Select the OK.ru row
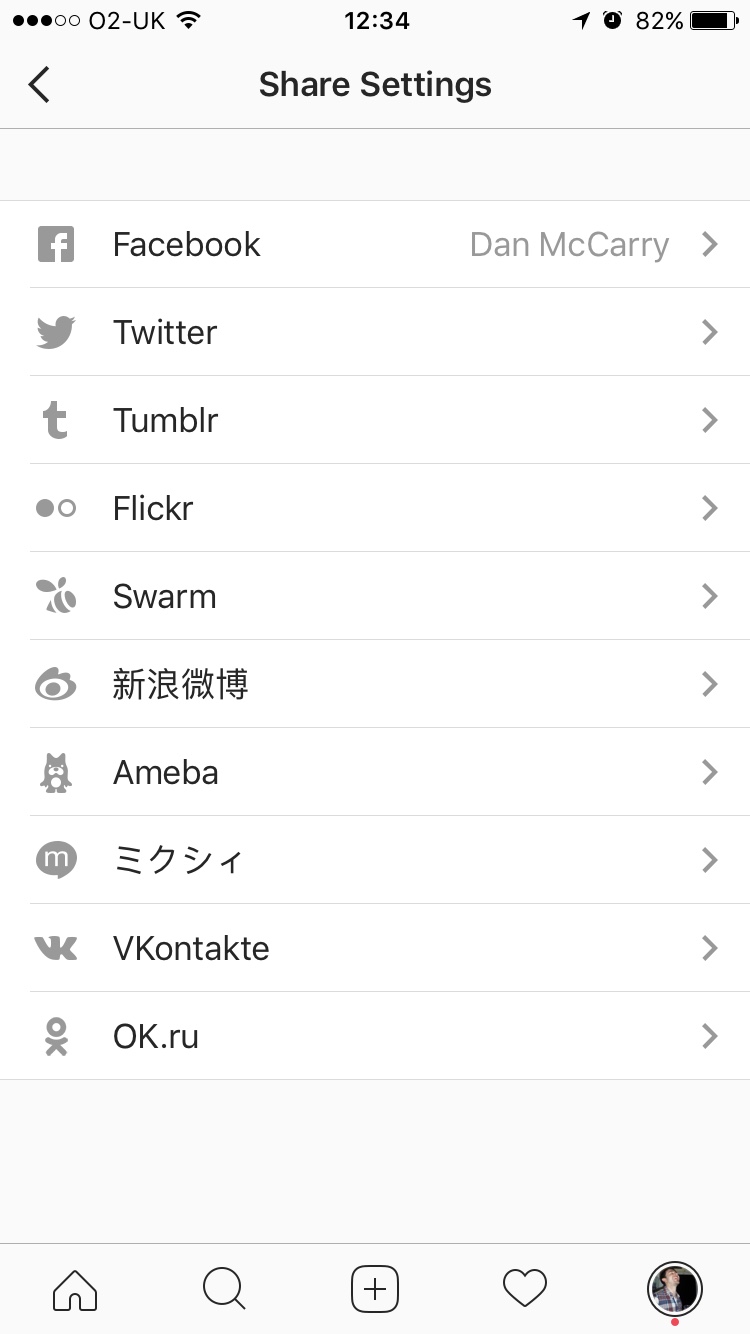Image resolution: width=750 pixels, height=1334 pixels. tap(375, 1036)
